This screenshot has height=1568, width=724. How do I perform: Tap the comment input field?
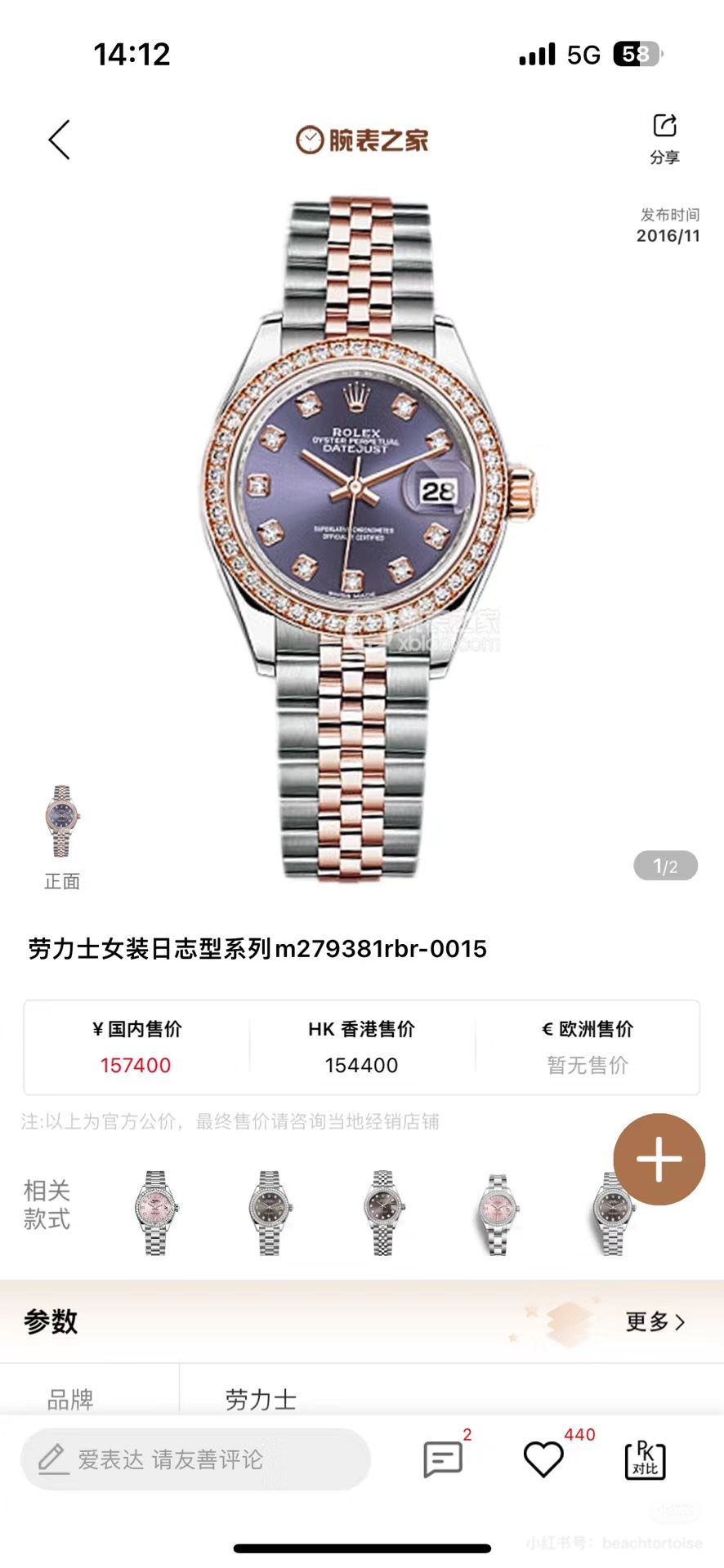[196, 1459]
